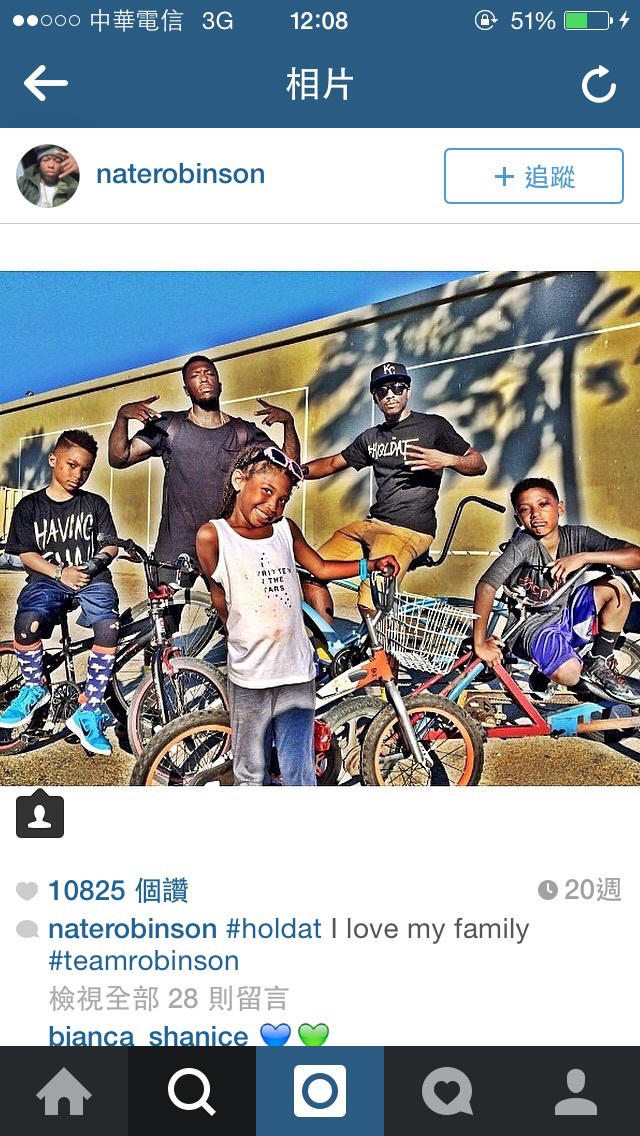Image resolution: width=640 pixels, height=1136 pixels.
Task: Switch to the Profile tab
Action: 576,1091
